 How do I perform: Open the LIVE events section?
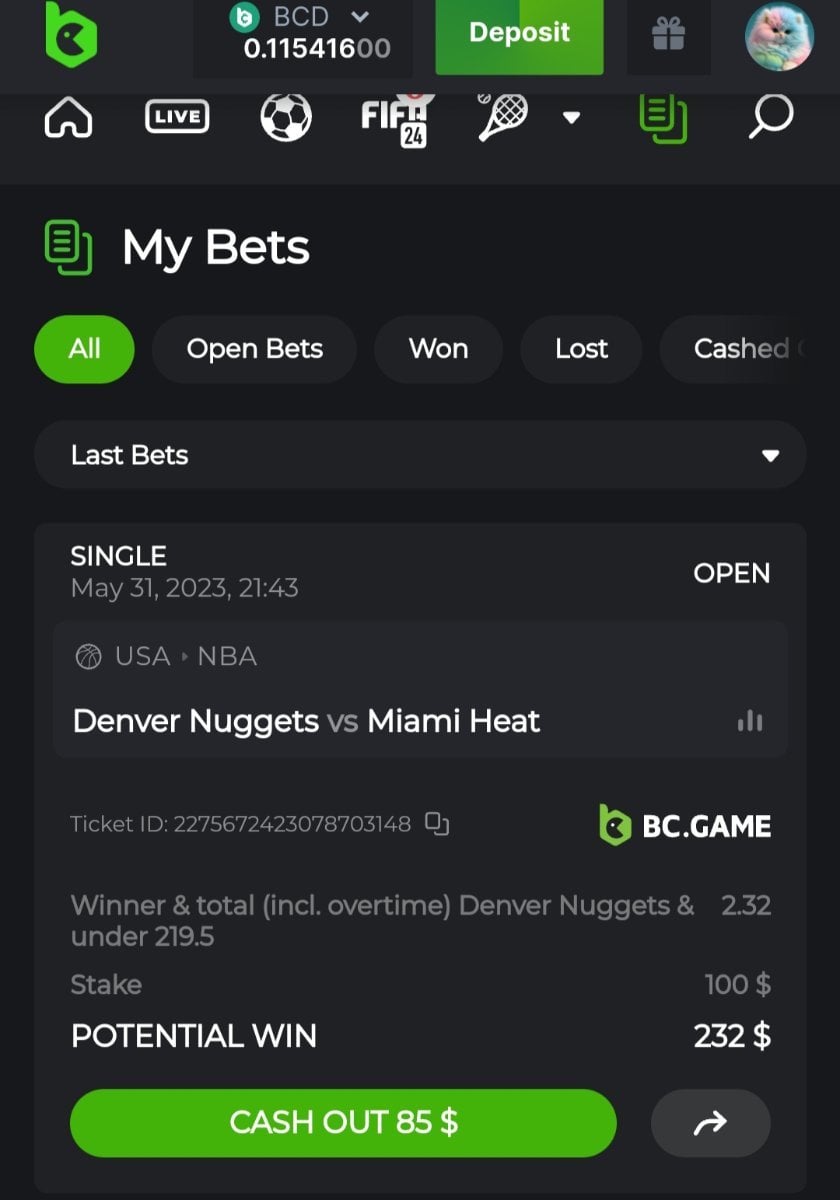click(177, 118)
